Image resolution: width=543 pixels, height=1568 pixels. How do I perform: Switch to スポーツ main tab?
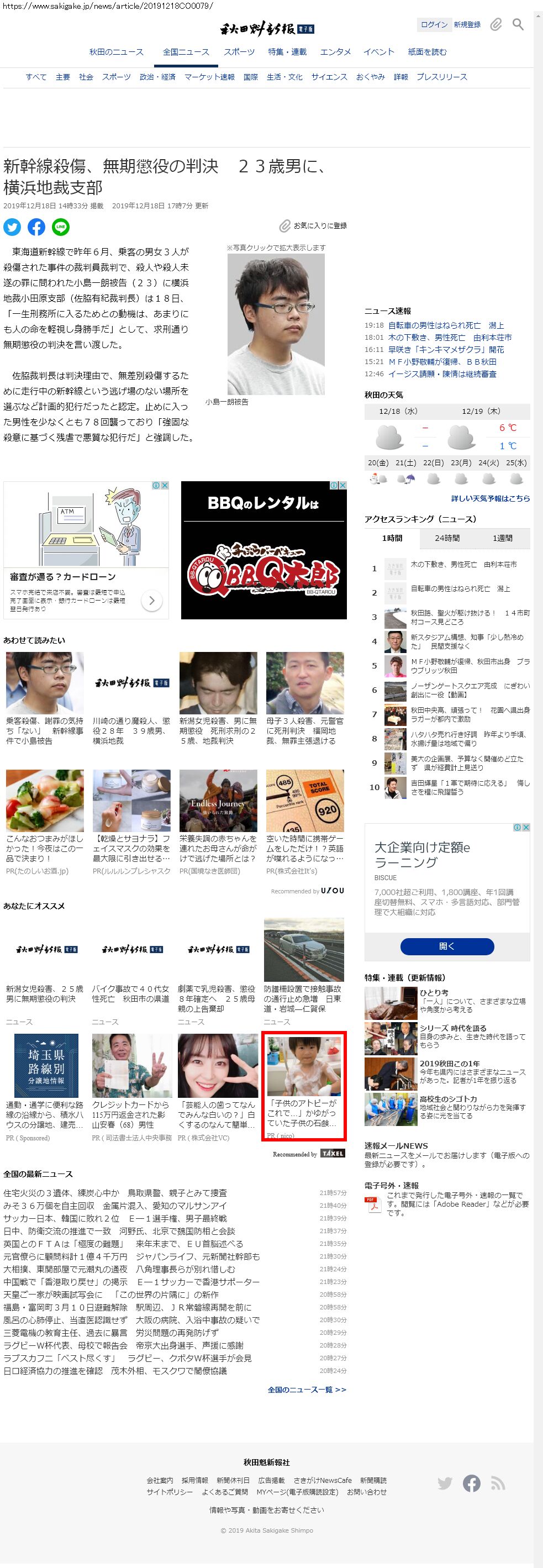239,52
